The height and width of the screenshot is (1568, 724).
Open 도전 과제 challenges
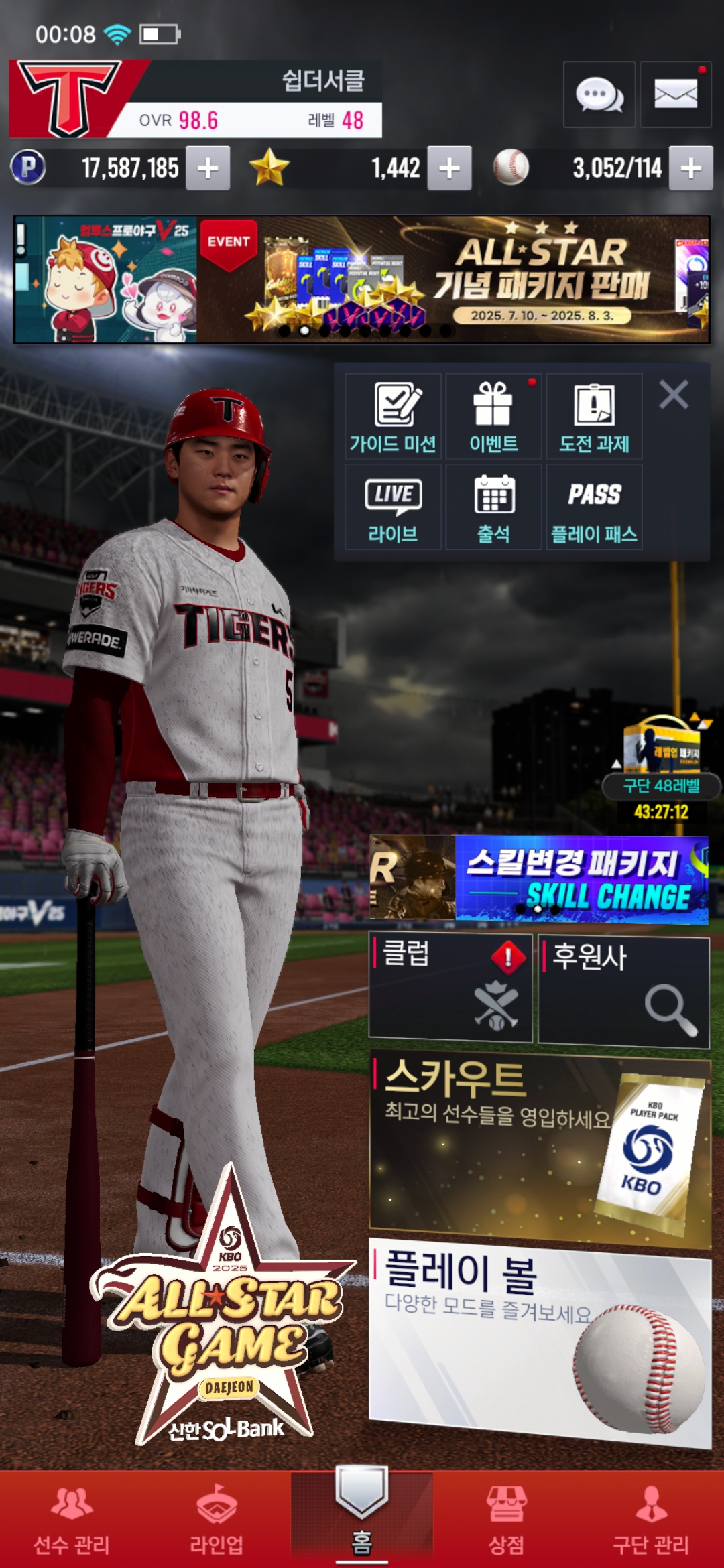[x=594, y=417]
